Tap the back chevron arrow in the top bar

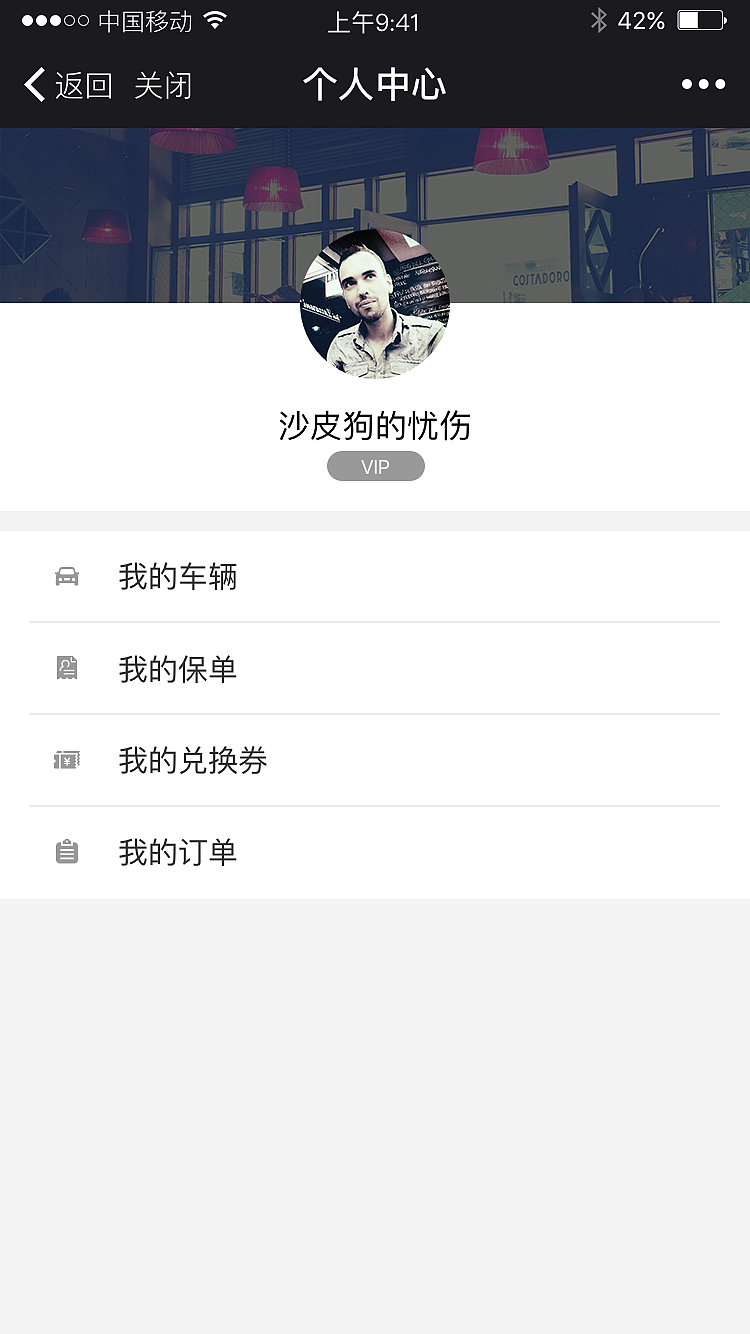tap(33, 86)
